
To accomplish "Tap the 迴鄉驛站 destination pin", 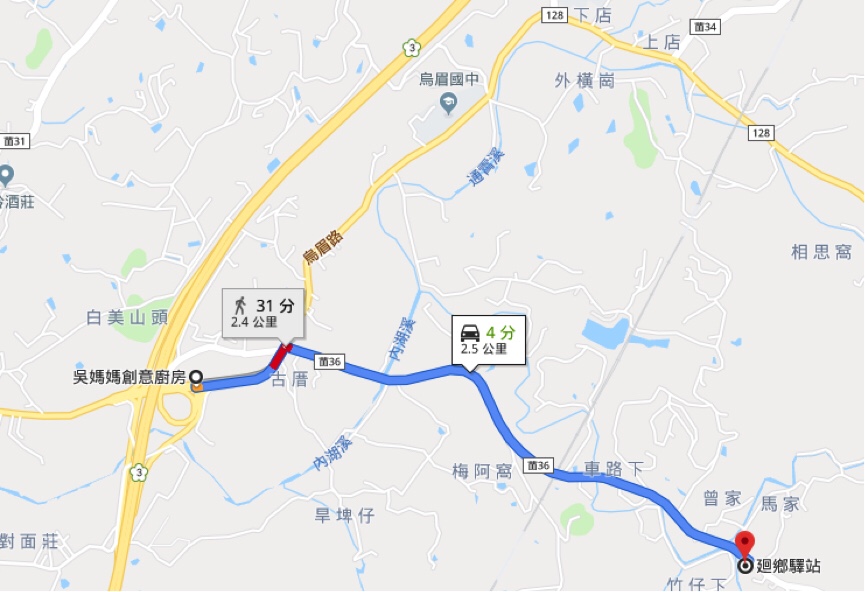I will pyautogui.click(x=745, y=545).
